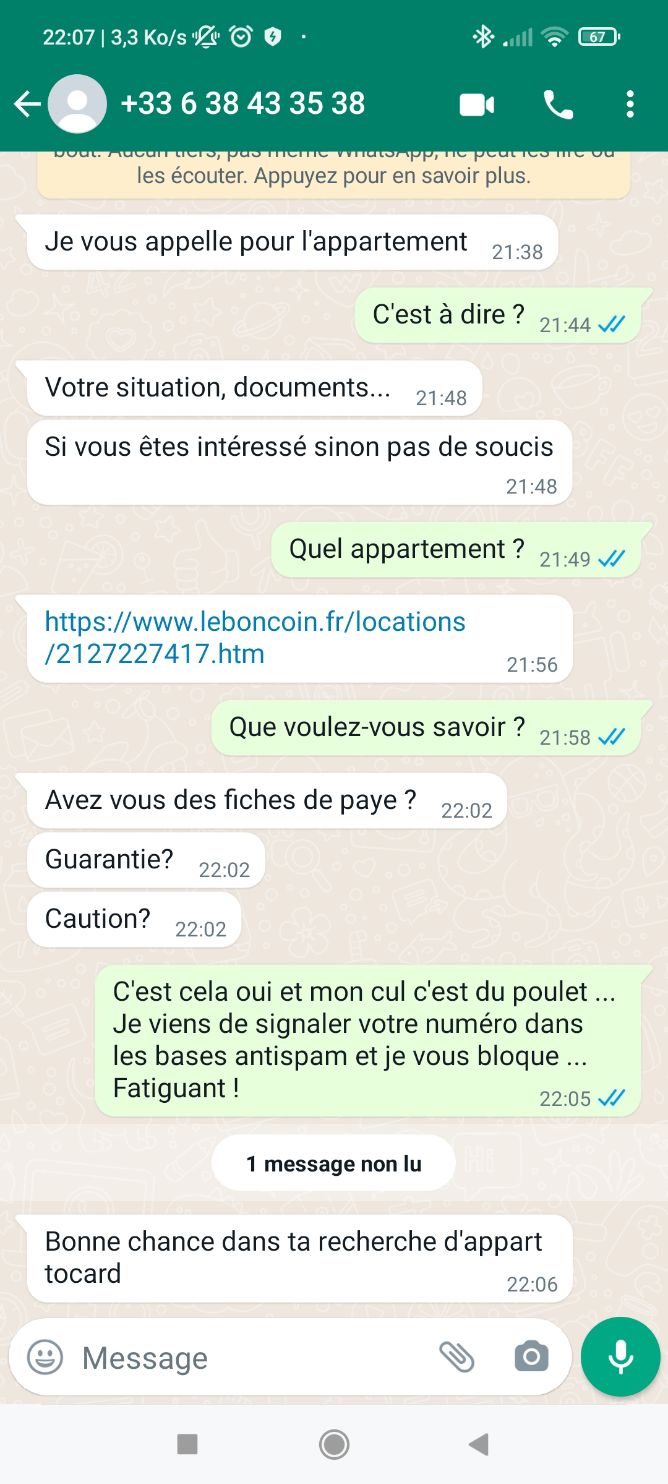The height and width of the screenshot is (1484, 668).
Task: Open the overflow menu
Action: (x=629, y=104)
